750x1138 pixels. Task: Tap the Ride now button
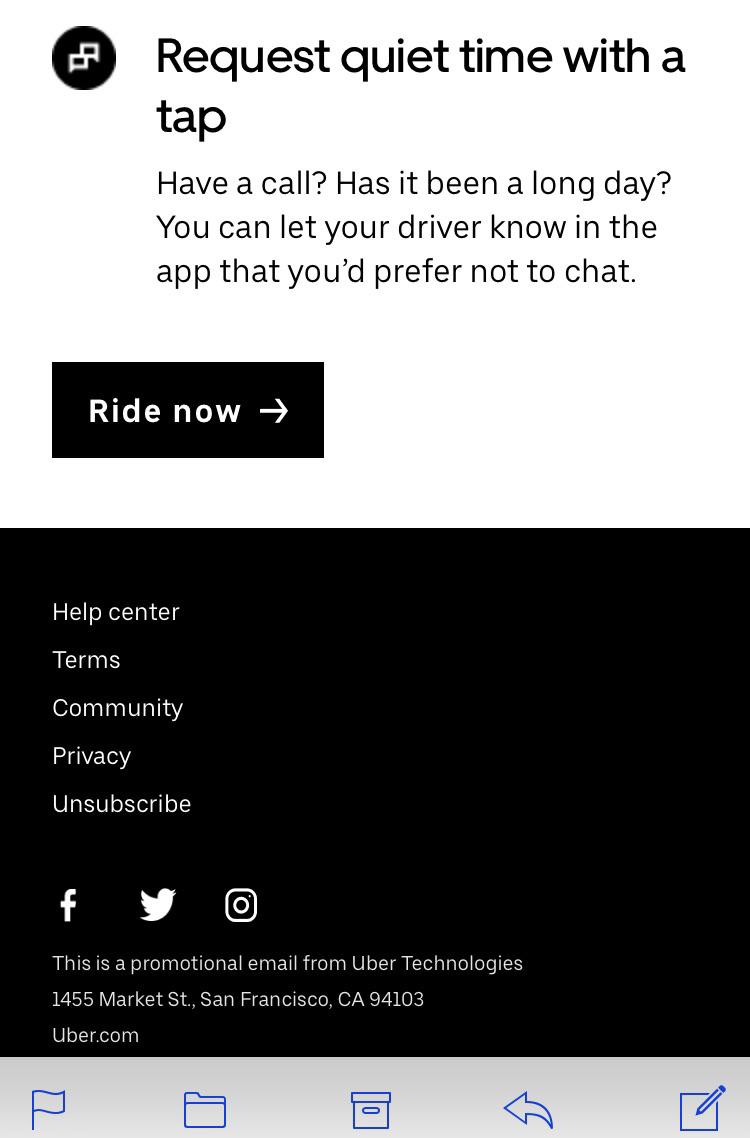click(187, 410)
